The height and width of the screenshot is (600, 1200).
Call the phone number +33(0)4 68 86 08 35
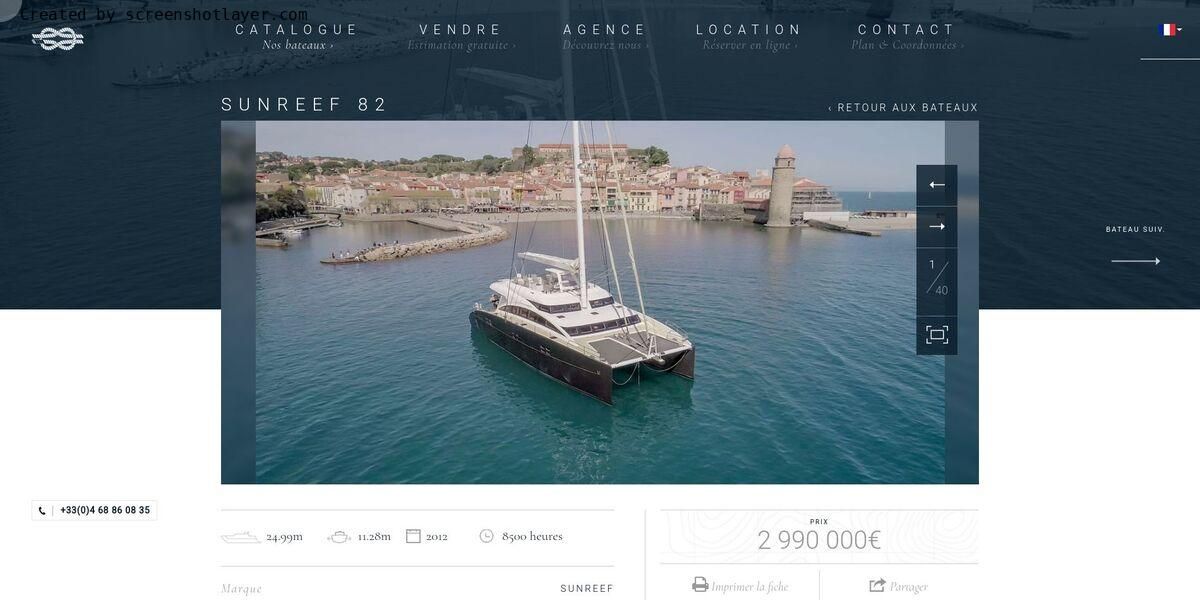(x=95, y=510)
